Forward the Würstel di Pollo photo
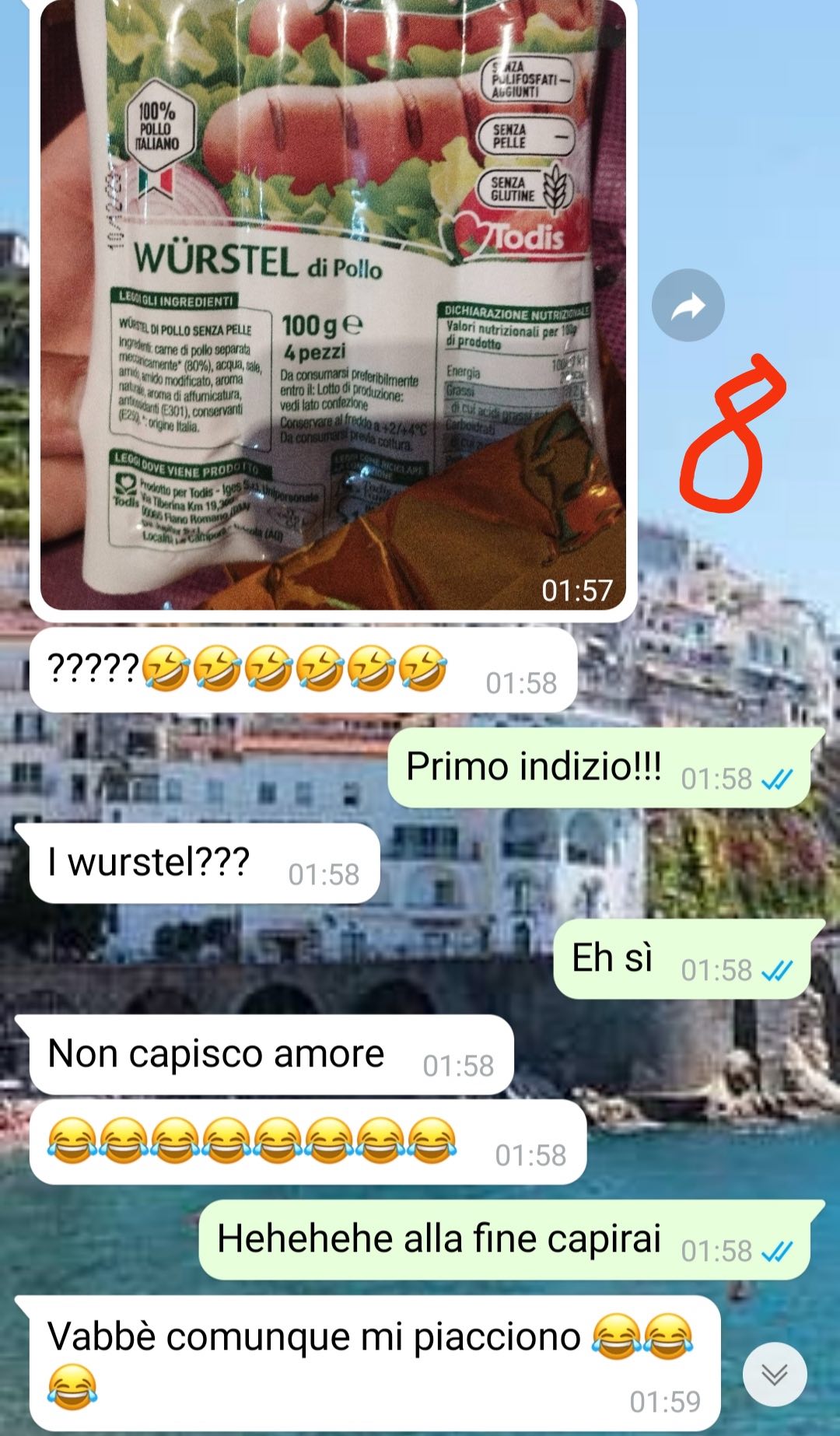 point(688,306)
